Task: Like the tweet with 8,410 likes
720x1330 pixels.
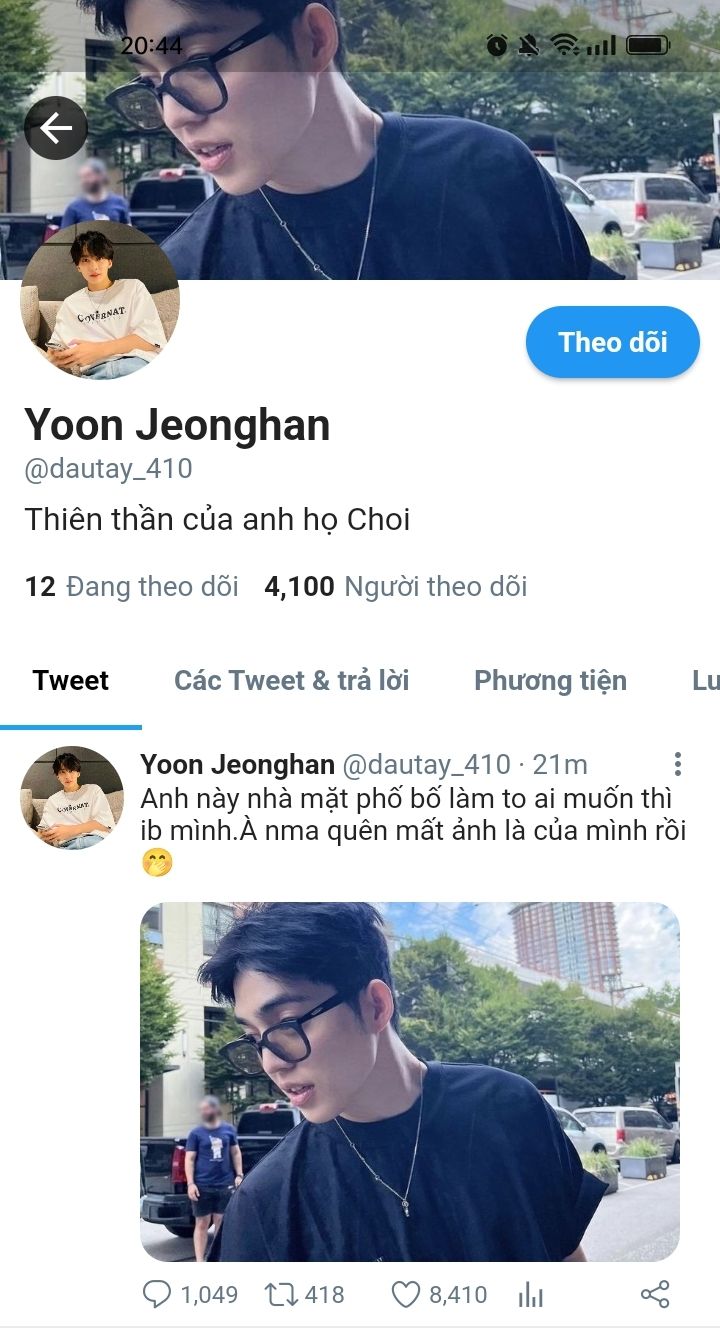Action: tap(405, 1295)
